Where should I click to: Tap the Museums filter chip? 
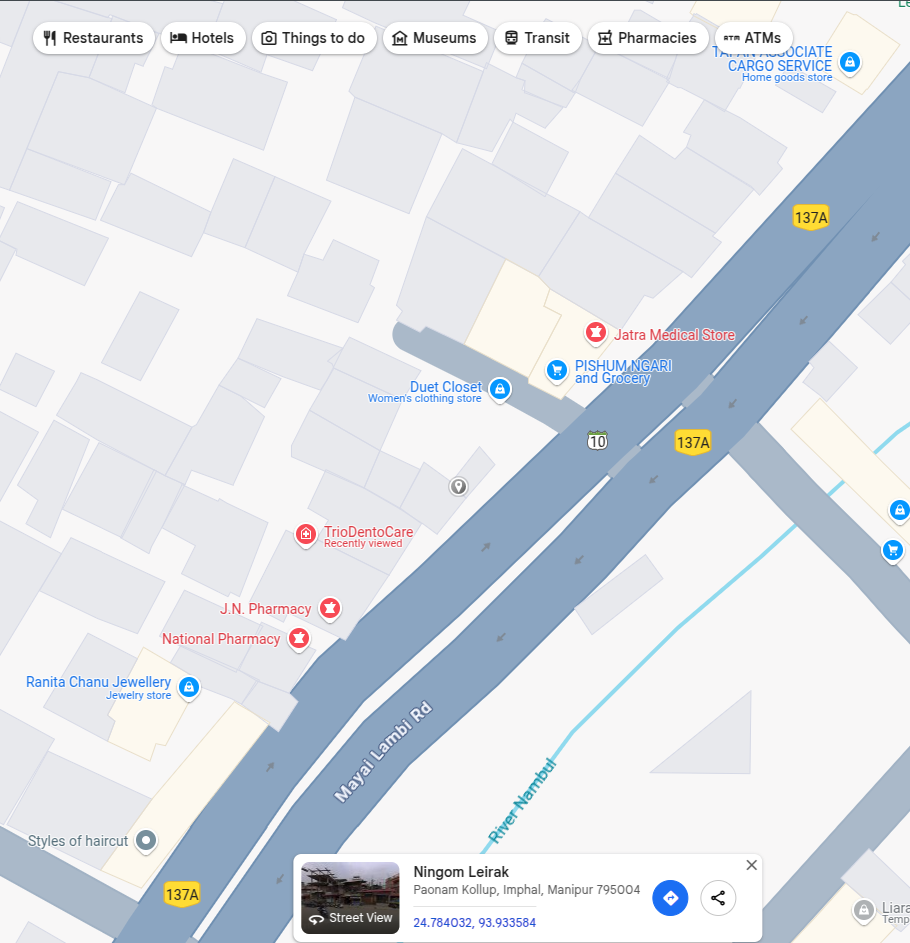[x=434, y=38]
